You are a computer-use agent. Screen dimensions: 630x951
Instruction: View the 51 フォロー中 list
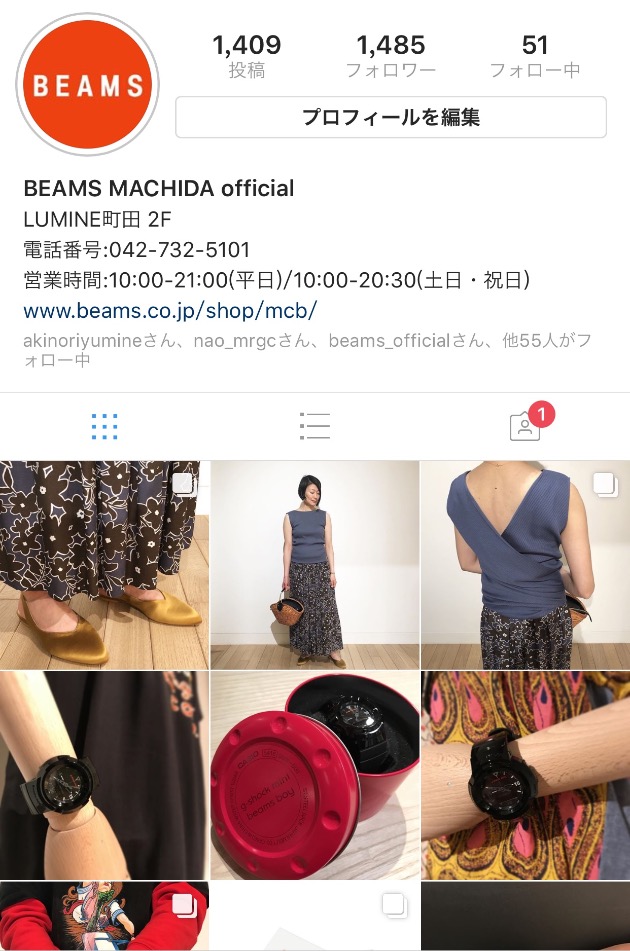pyautogui.click(x=535, y=56)
